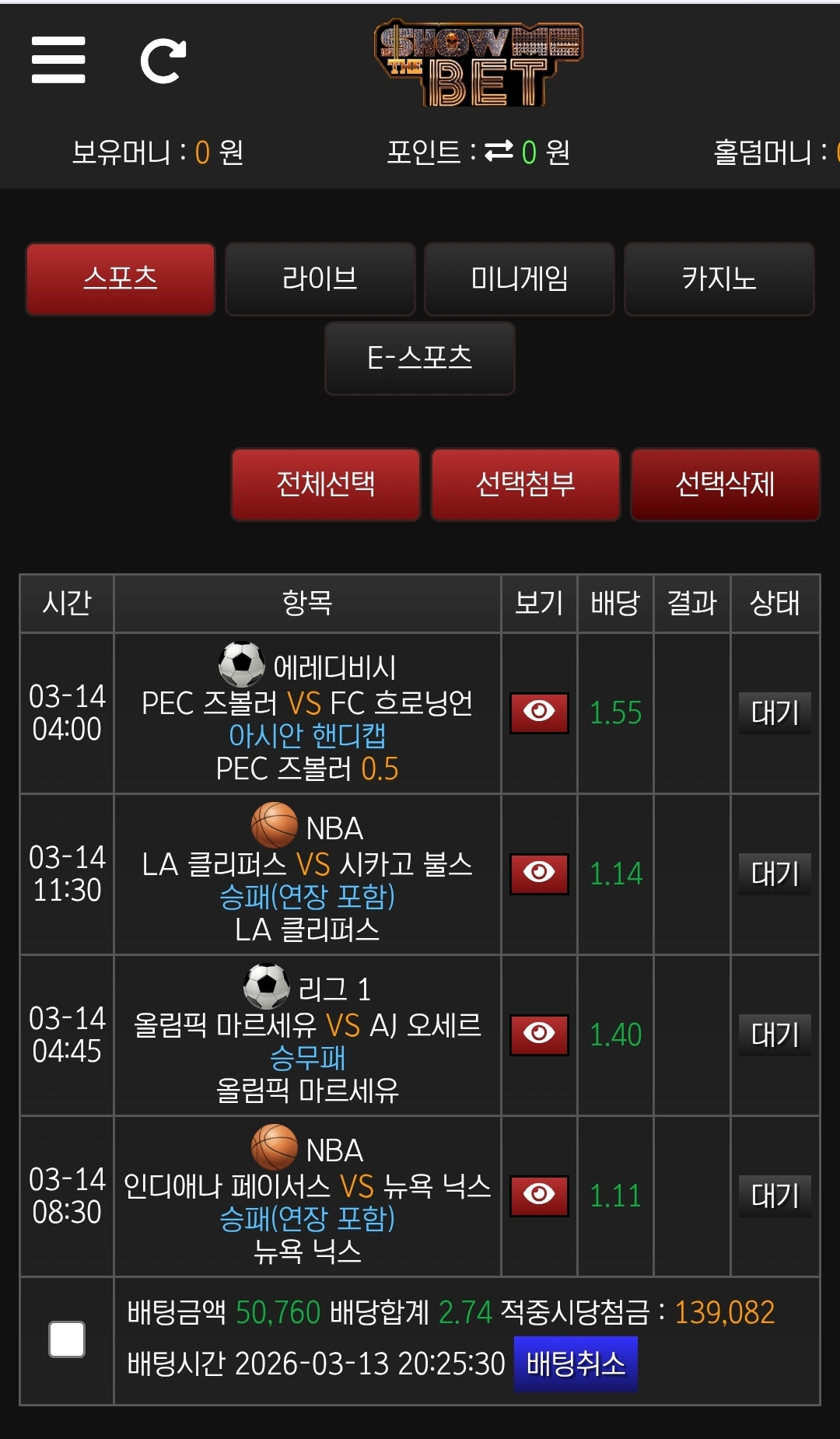Open the 미니게임 tab

(520, 279)
